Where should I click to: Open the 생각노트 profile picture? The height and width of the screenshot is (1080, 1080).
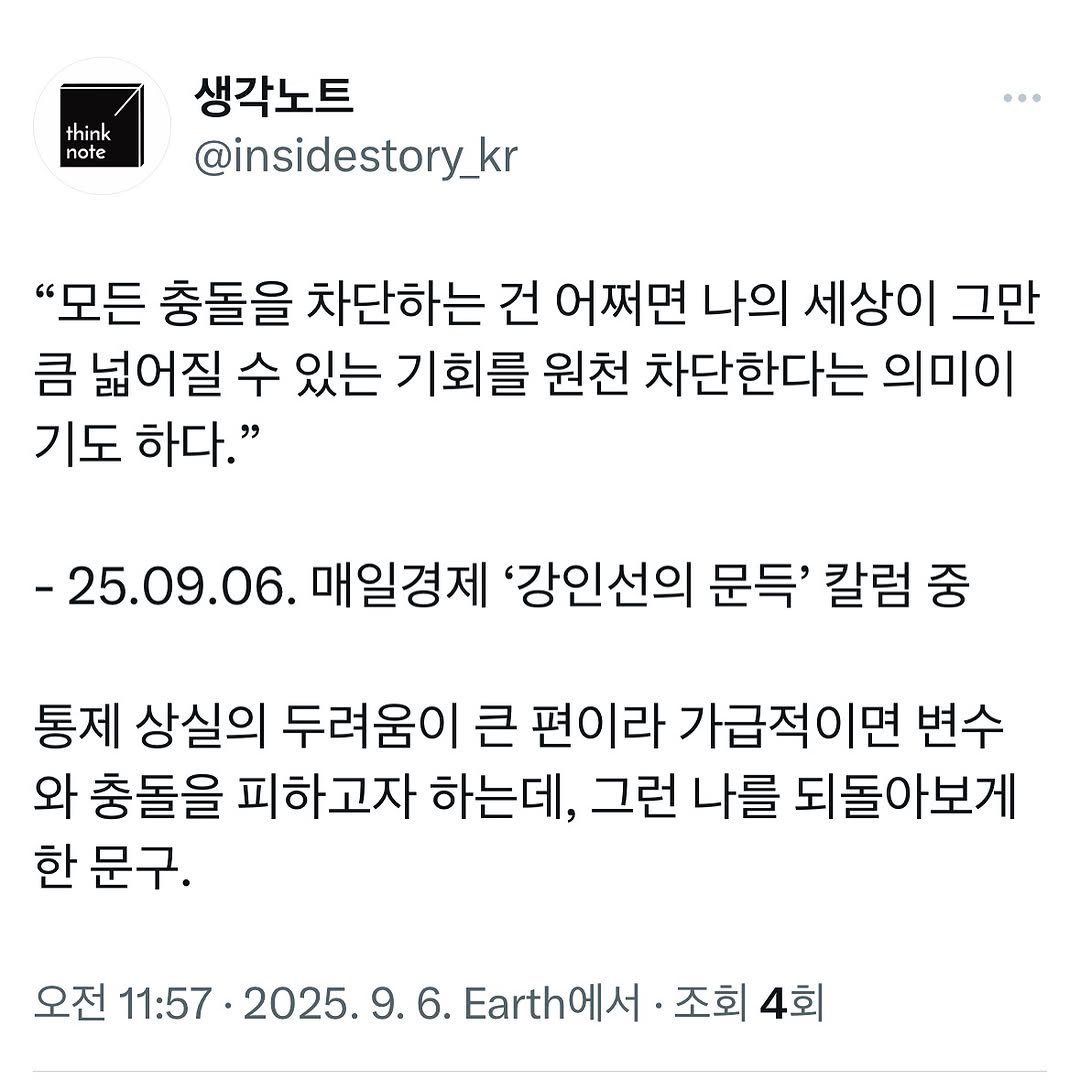click(102, 126)
